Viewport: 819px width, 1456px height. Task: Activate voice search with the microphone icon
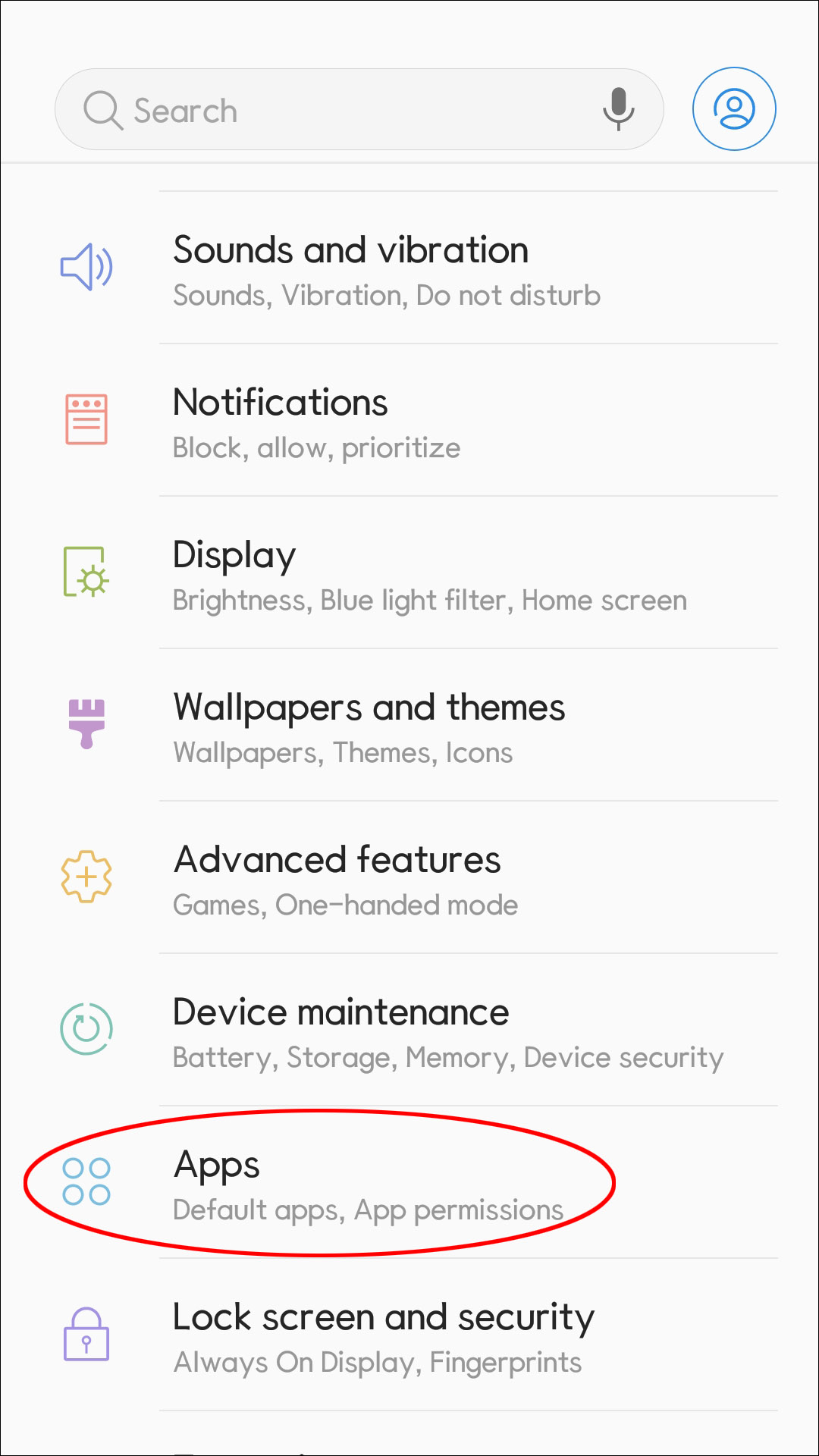click(618, 108)
